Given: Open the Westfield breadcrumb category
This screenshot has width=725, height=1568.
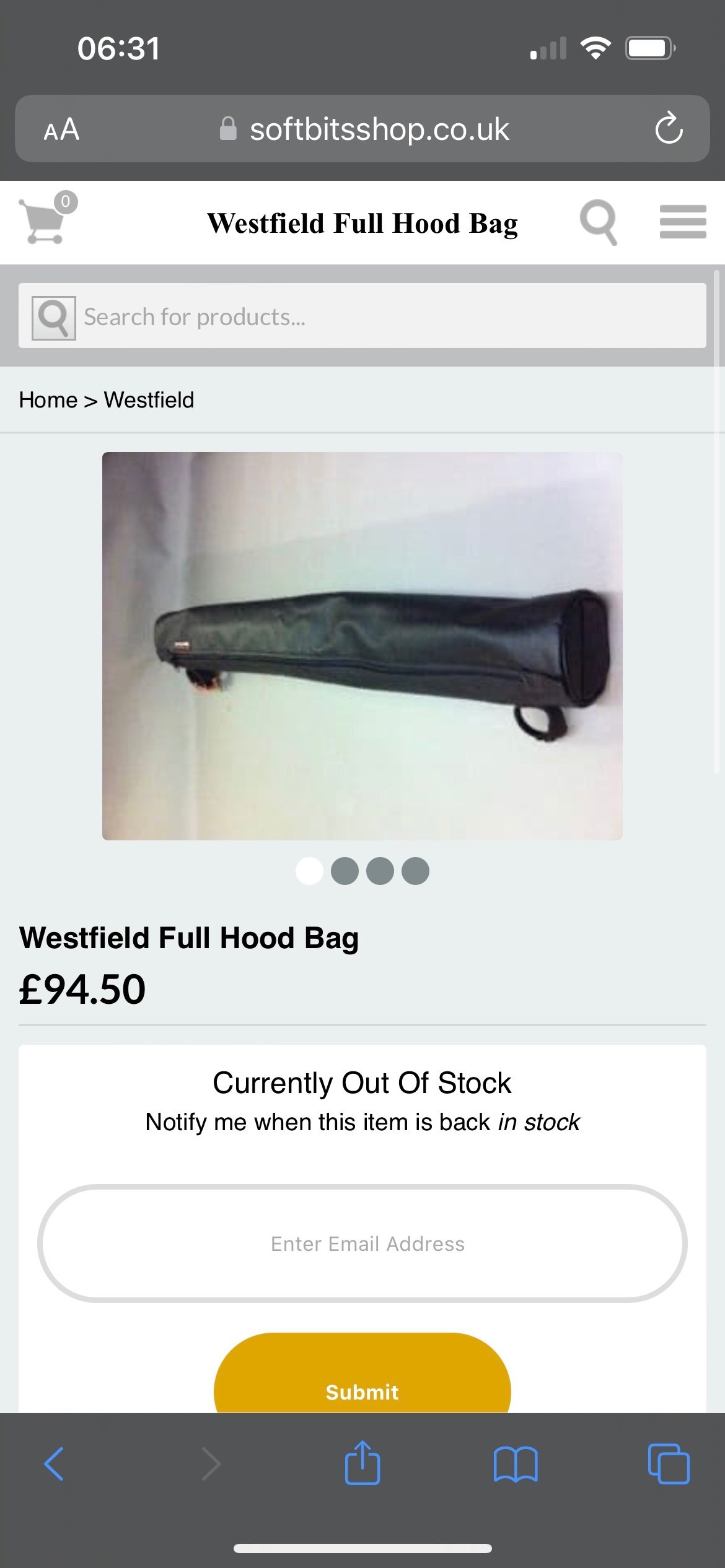Looking at the screenshot, I should point(149,400).
